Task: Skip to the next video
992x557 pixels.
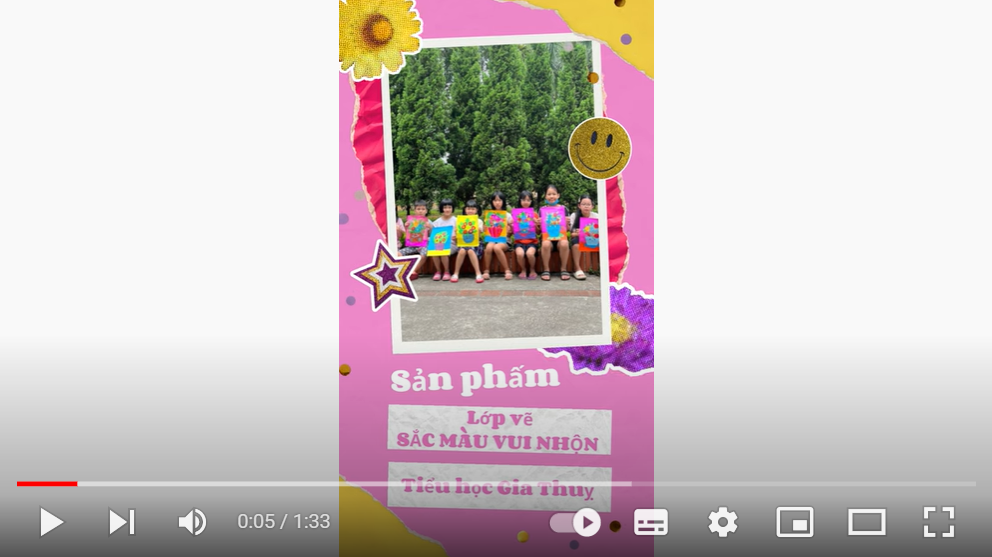Action: coord(121,522)
